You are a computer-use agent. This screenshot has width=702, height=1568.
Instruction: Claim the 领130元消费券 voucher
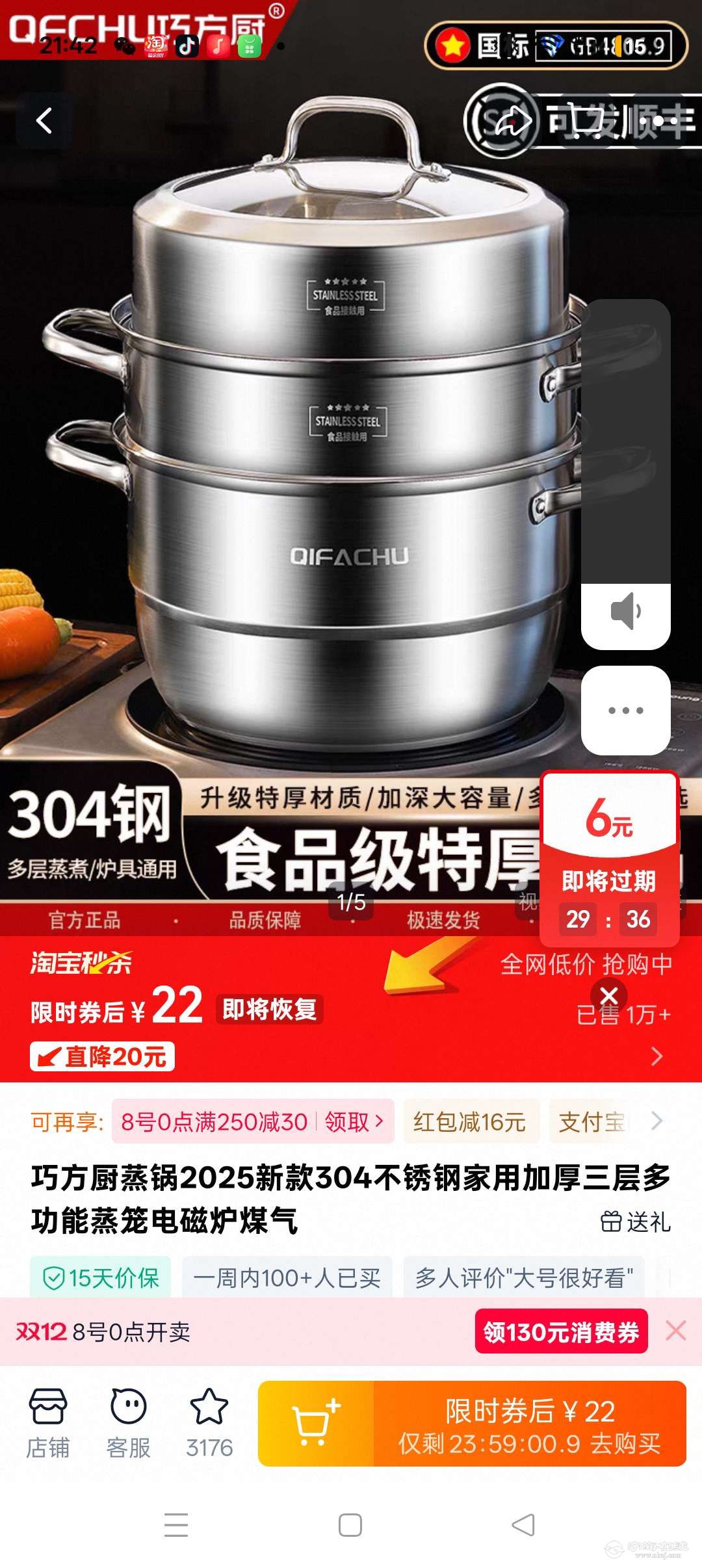pos(561,1332)
